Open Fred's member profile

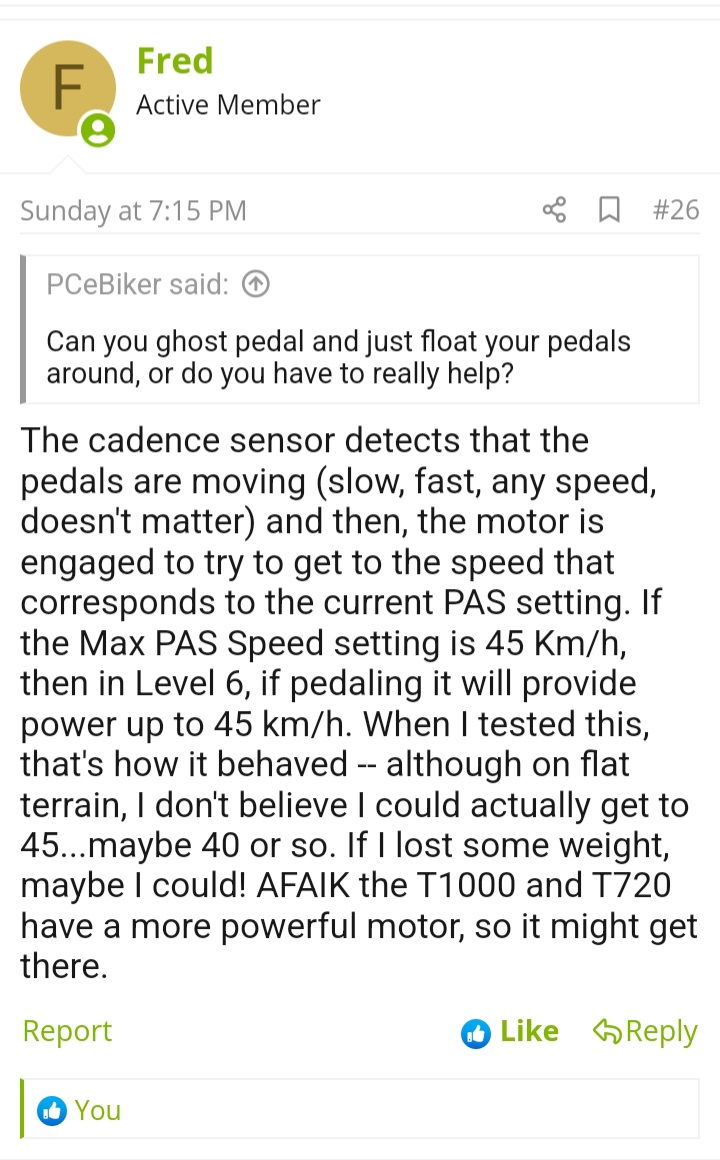175,60
